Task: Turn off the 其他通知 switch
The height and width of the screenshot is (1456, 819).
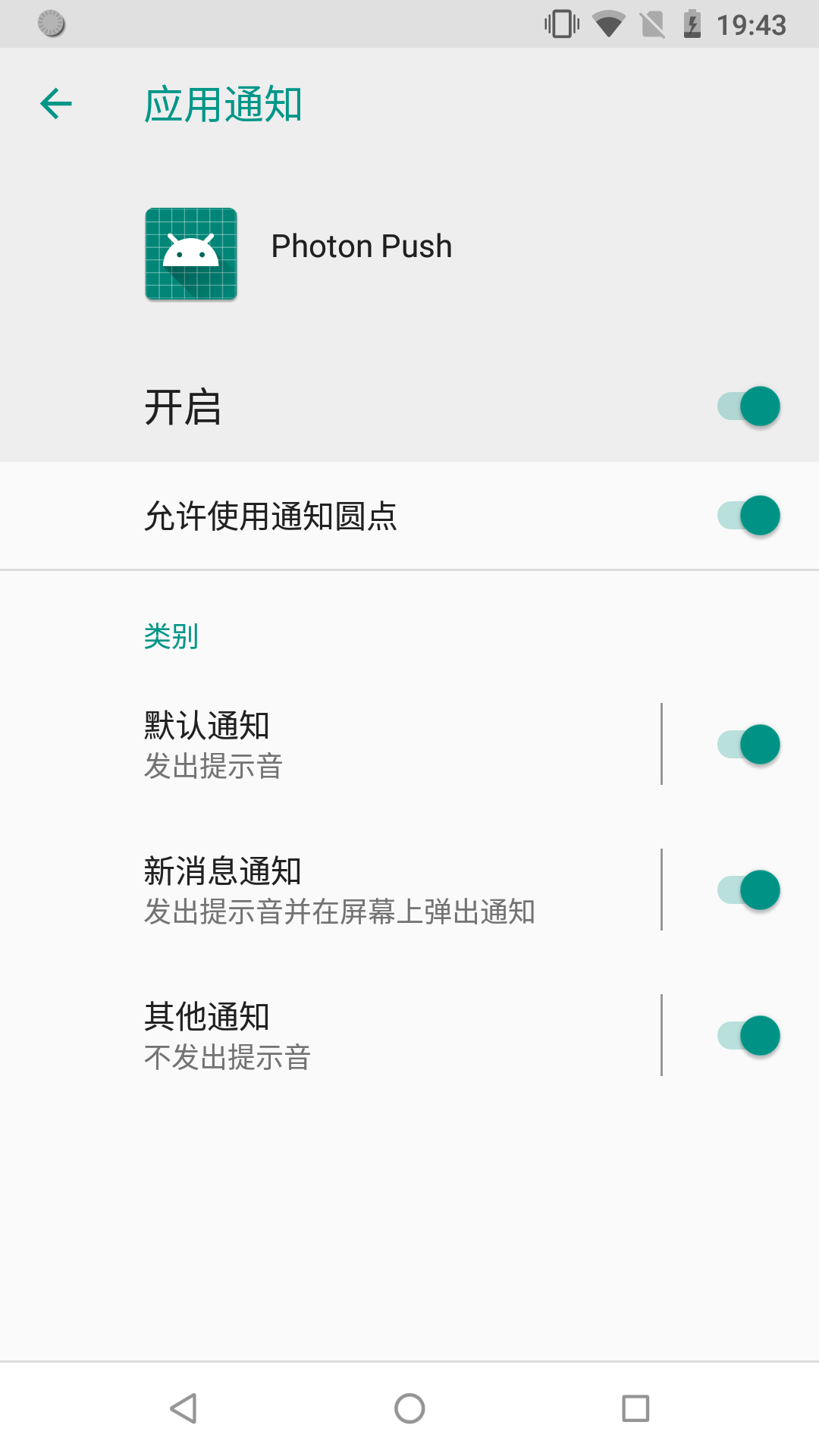Action: point(748,1036)
